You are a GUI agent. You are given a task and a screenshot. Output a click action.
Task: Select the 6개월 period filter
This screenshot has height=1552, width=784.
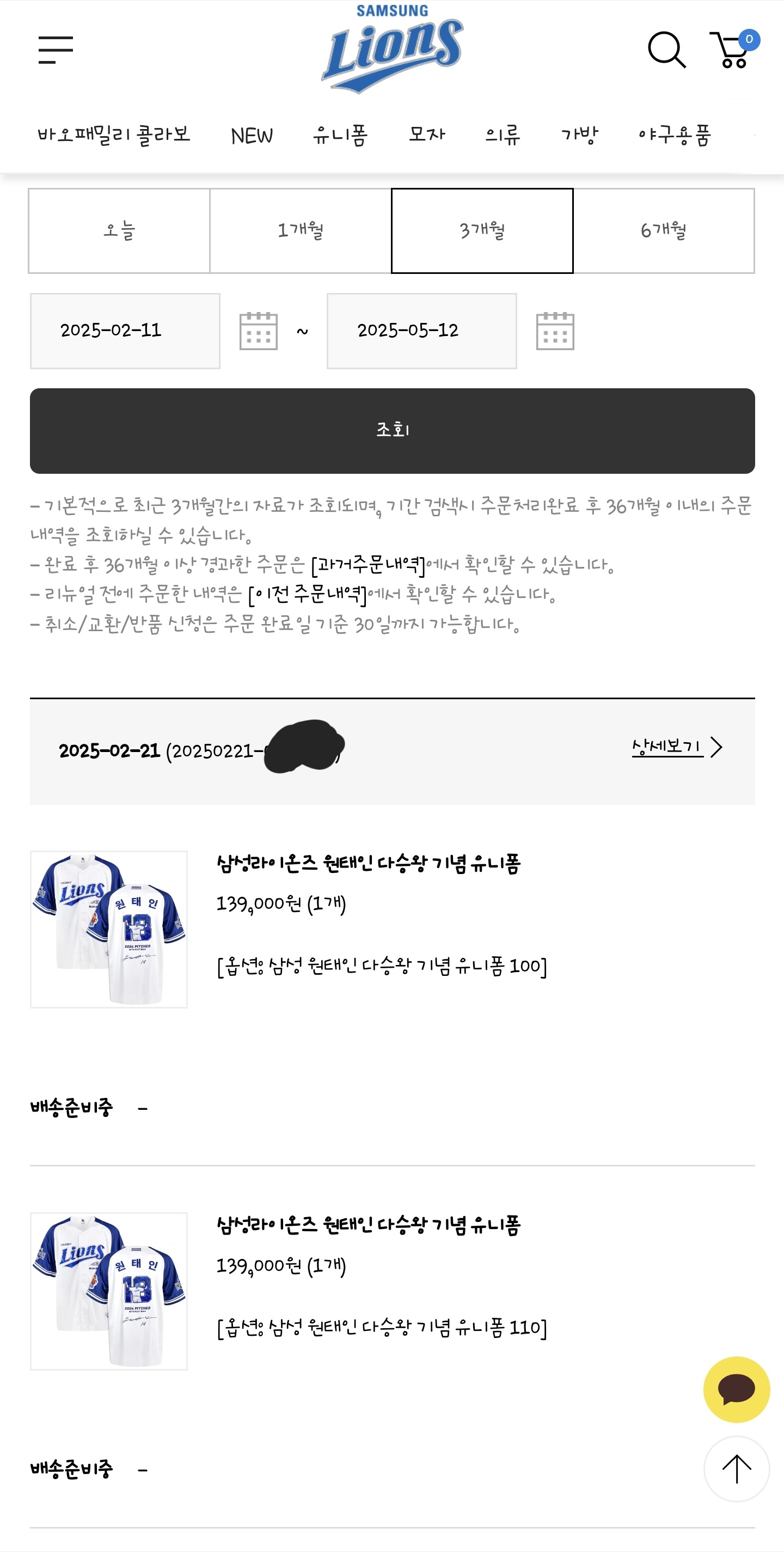[x=664, y=231]
